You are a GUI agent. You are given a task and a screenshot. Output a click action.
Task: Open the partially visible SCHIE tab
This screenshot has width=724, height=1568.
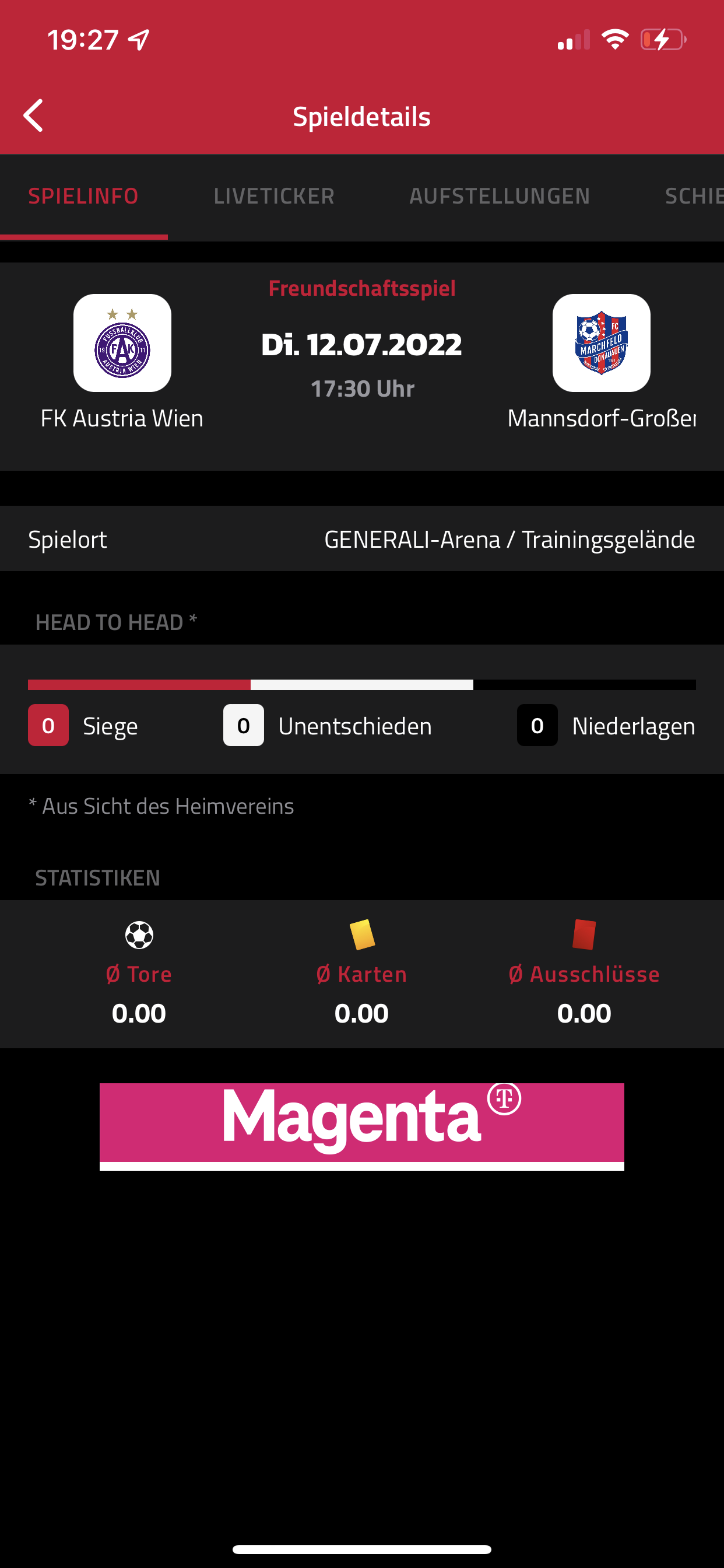pos(694,196)
